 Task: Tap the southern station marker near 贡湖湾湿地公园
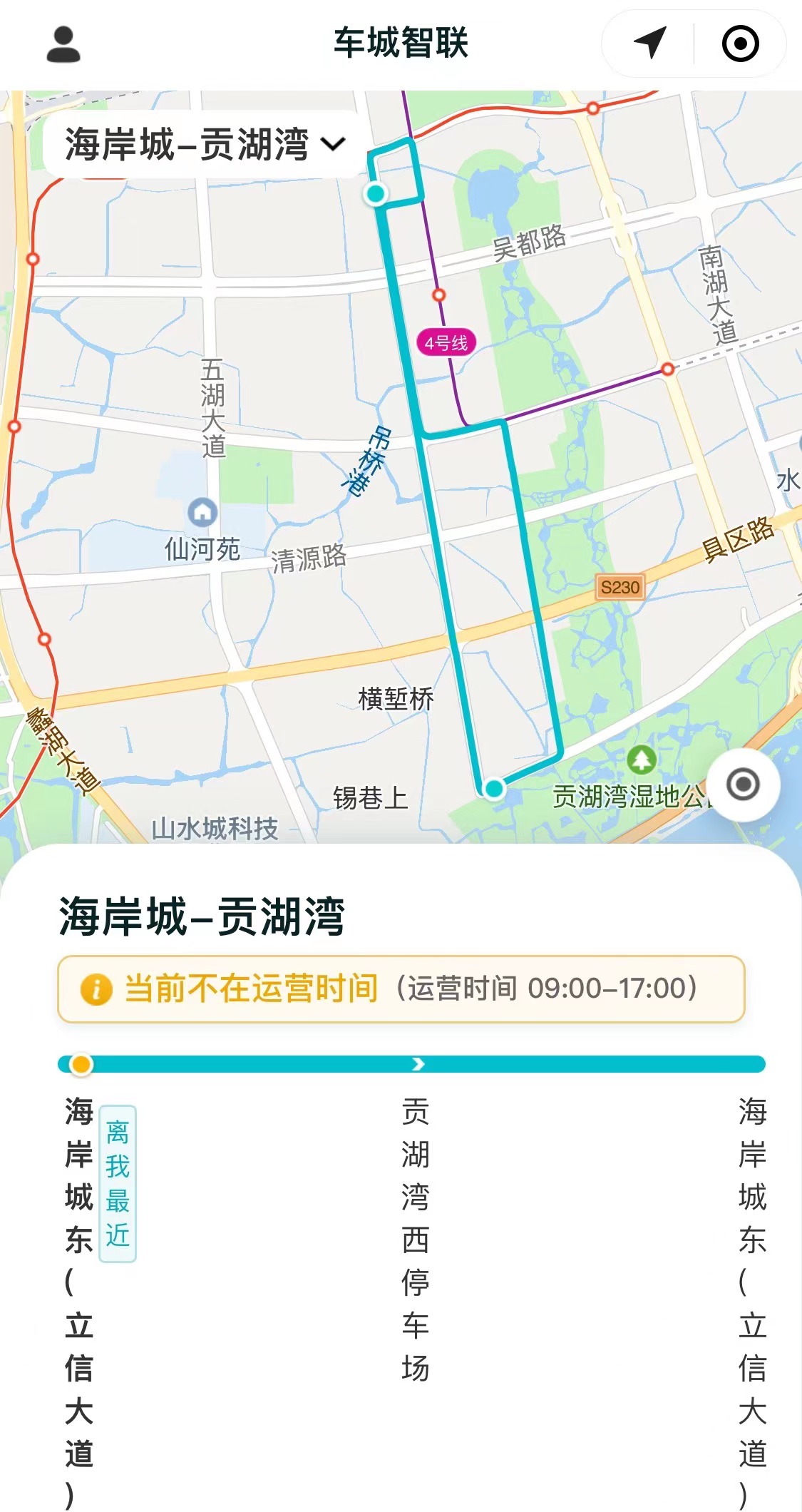pyautogui.click(x=493, y=789)
